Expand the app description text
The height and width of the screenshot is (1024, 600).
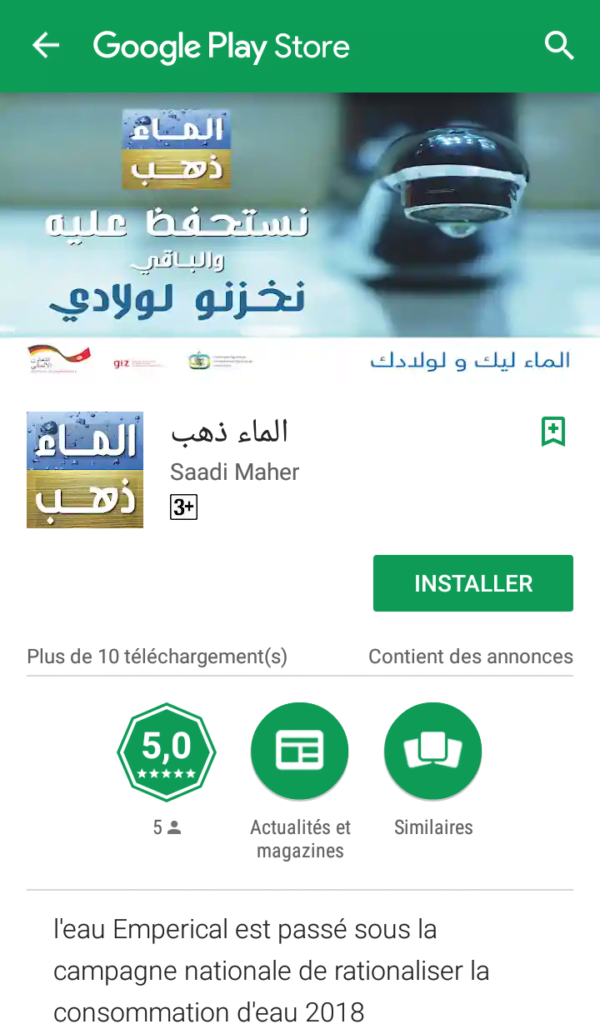[x=270, y=970]
